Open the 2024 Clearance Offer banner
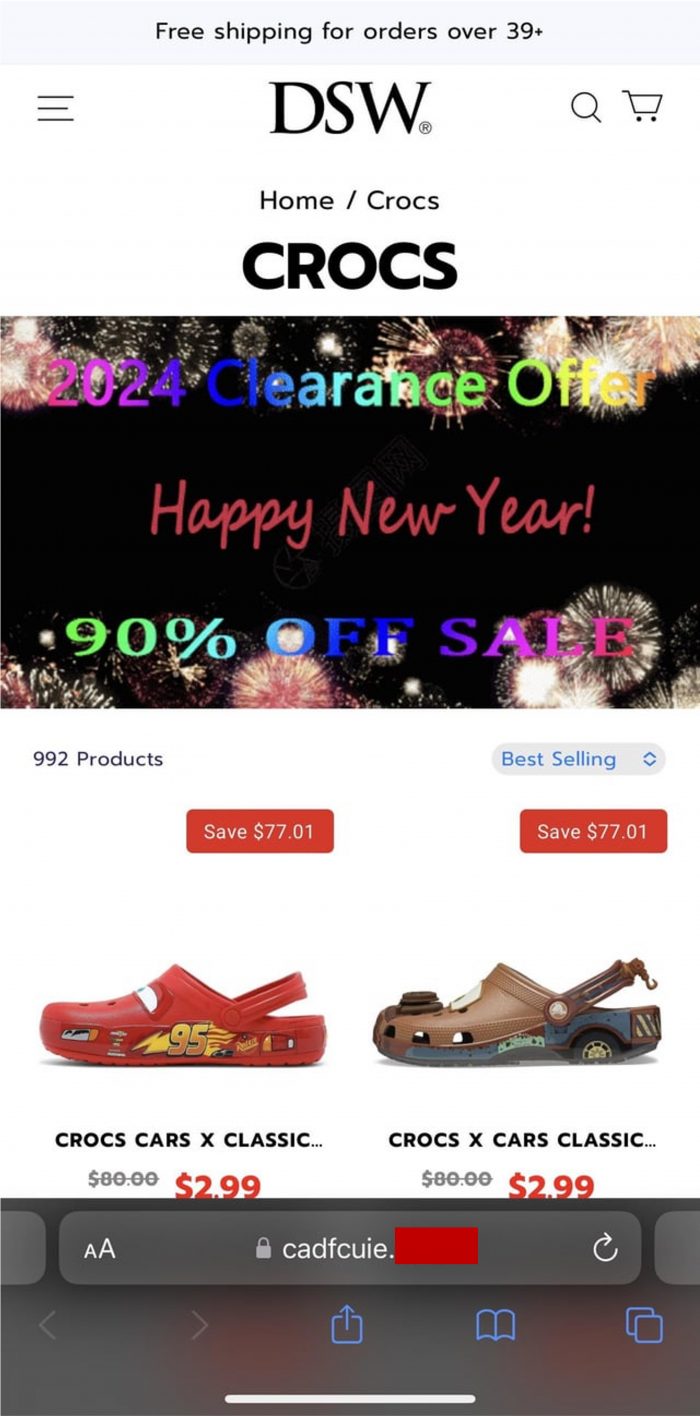 [x=350, y=512]
